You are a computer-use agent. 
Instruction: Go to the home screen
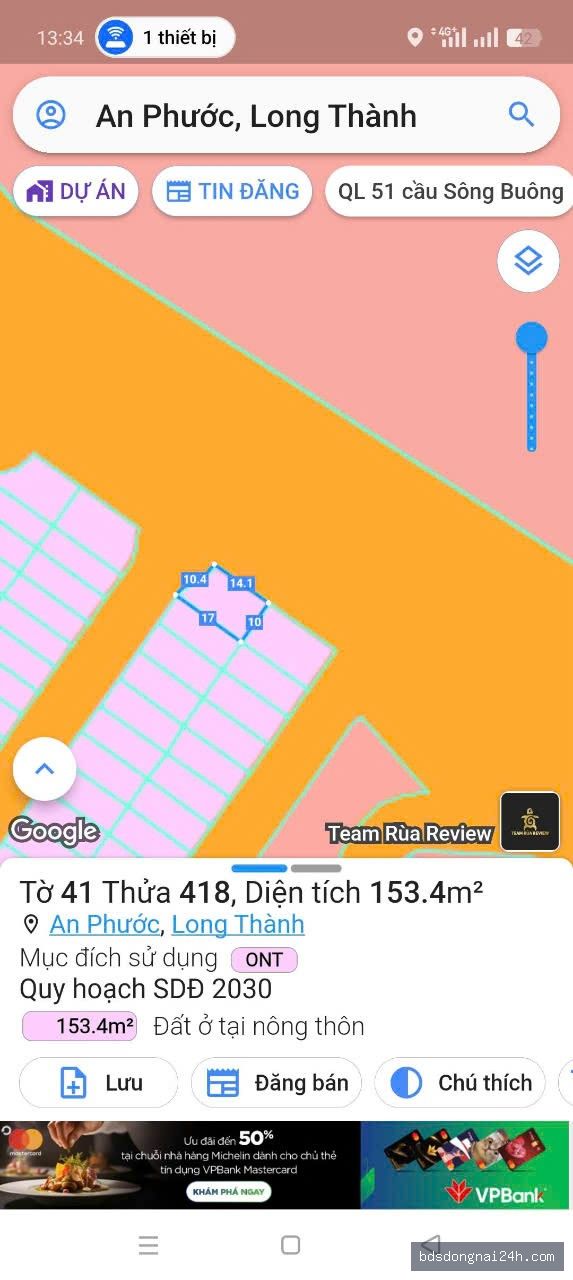pyautogui.click(x=291, y=1245)
